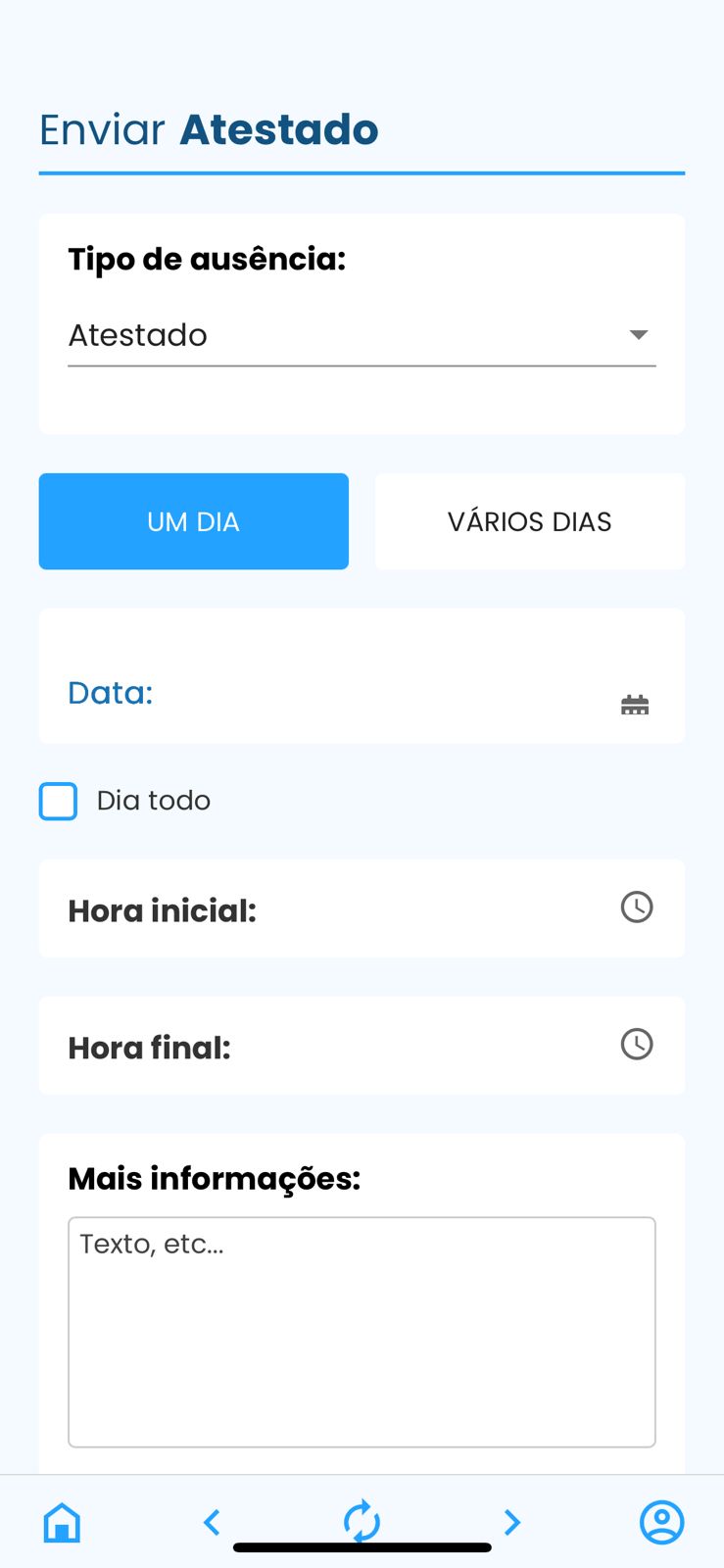
Task: Switch to the VÁRIOS DIAS tab
Action: (529, 521)
